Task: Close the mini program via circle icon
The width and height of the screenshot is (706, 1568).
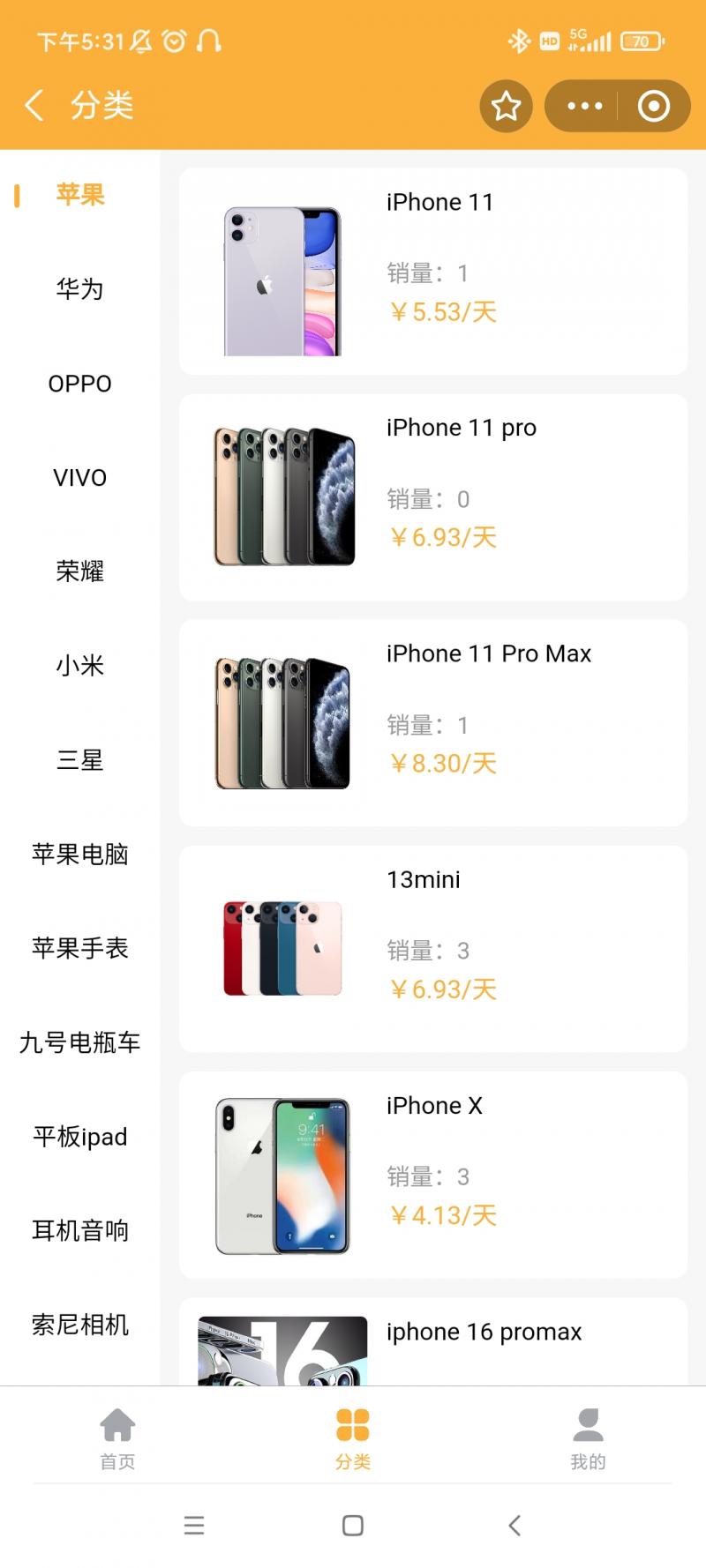Action: pyautogui.click(x=653, y=107)
